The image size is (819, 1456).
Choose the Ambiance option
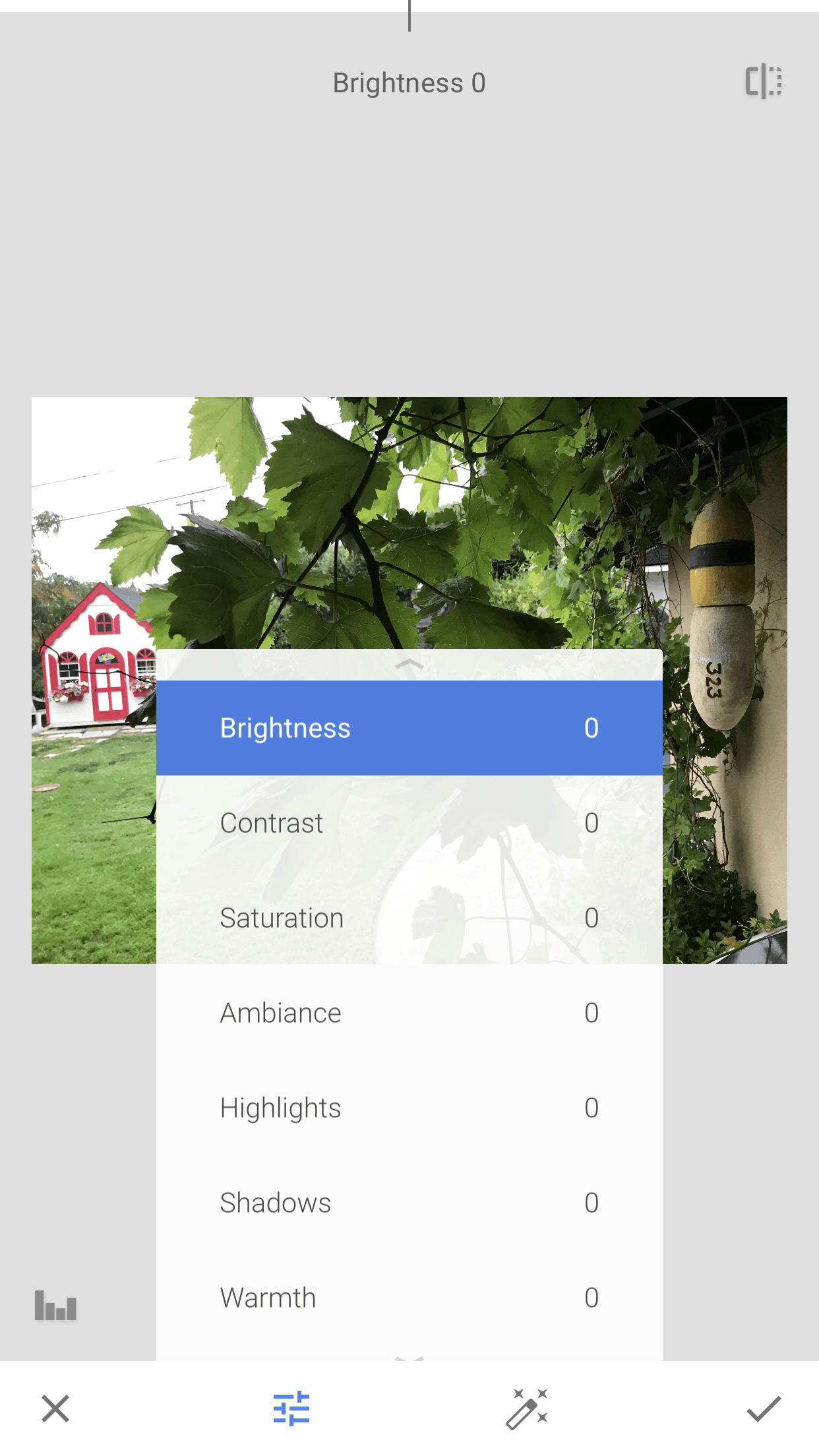click(x=409, y=1013)
